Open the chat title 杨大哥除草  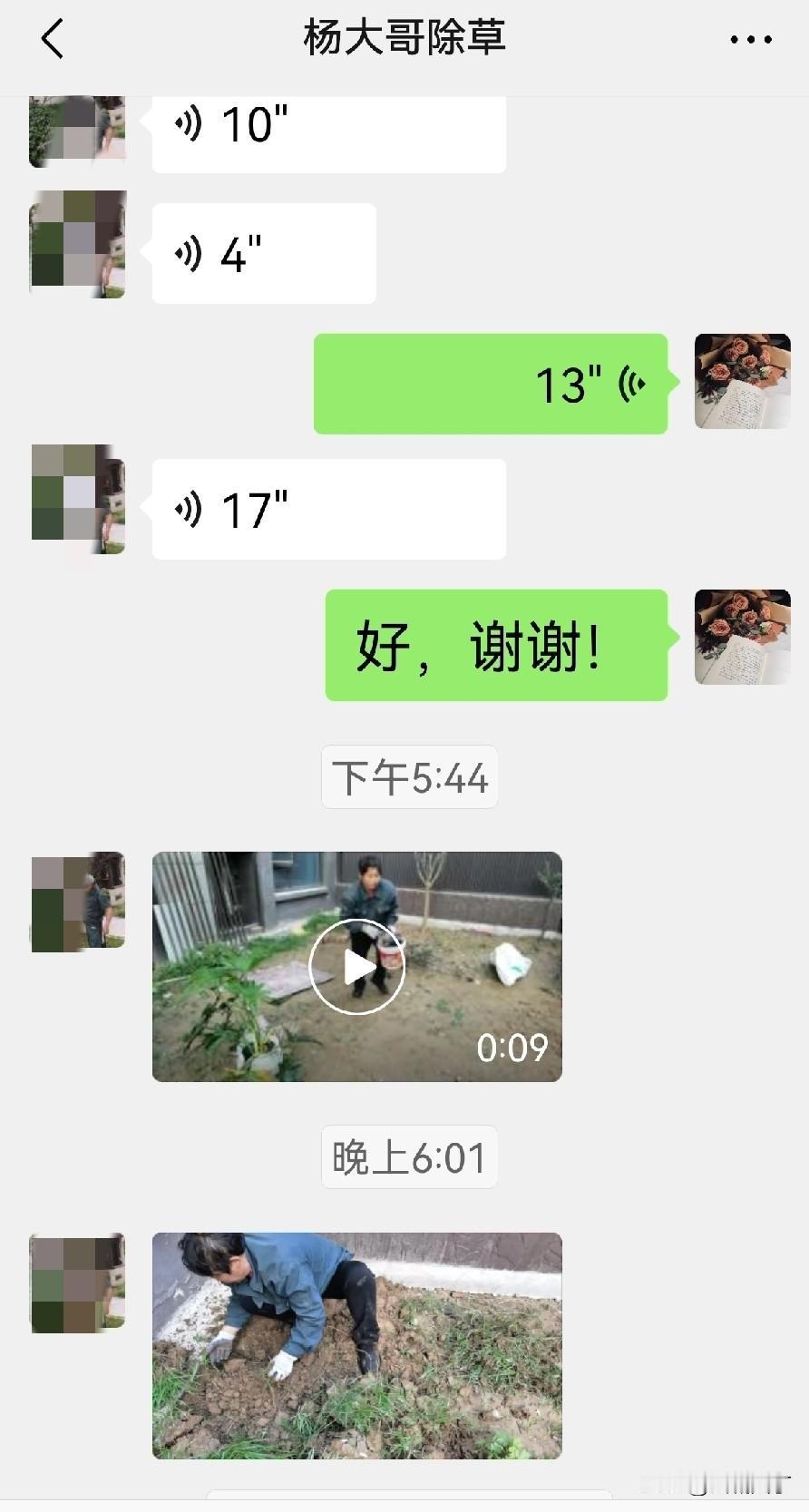[x=404, y=38]
